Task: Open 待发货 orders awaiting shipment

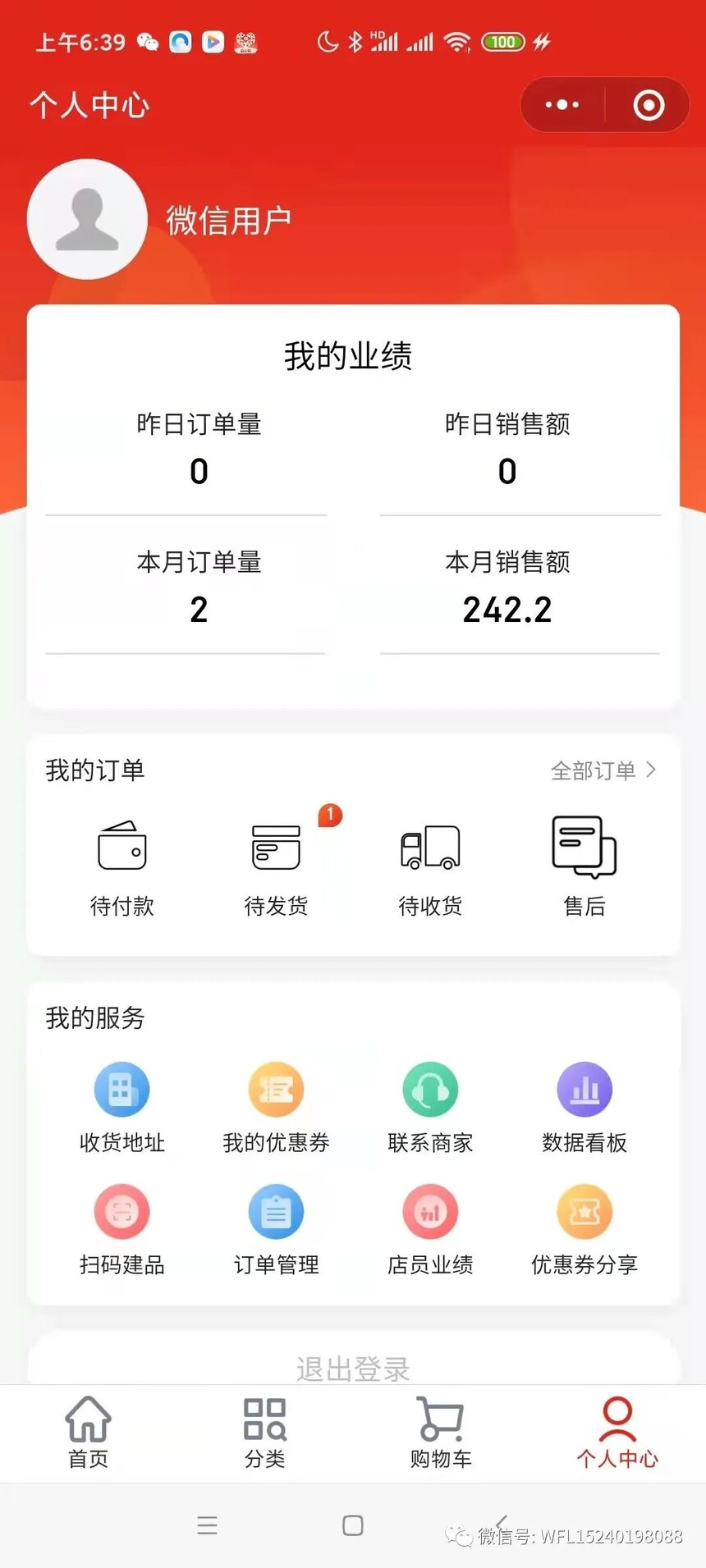Action: click(x=276, y=866)
